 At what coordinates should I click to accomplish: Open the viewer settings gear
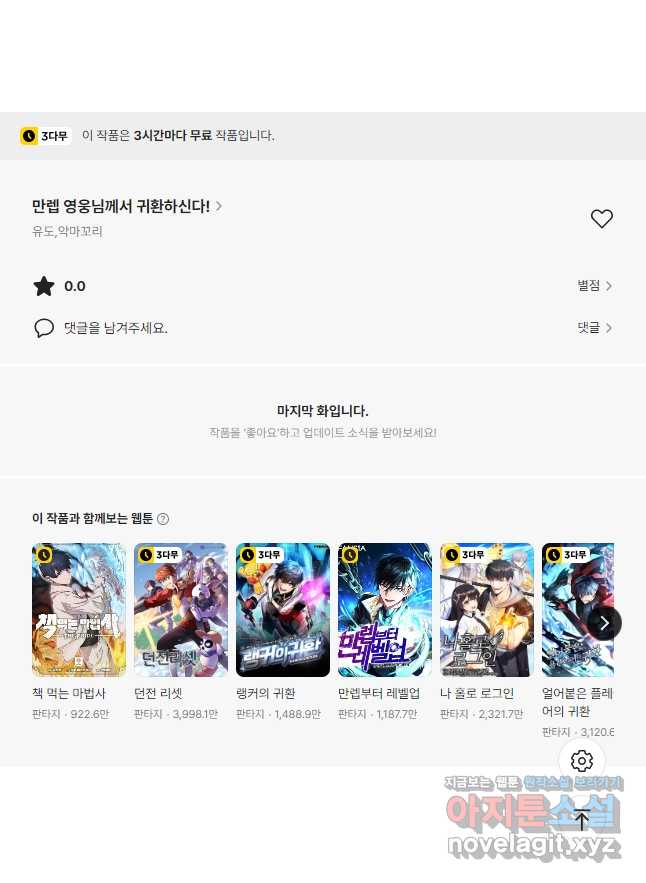[582, 761]
